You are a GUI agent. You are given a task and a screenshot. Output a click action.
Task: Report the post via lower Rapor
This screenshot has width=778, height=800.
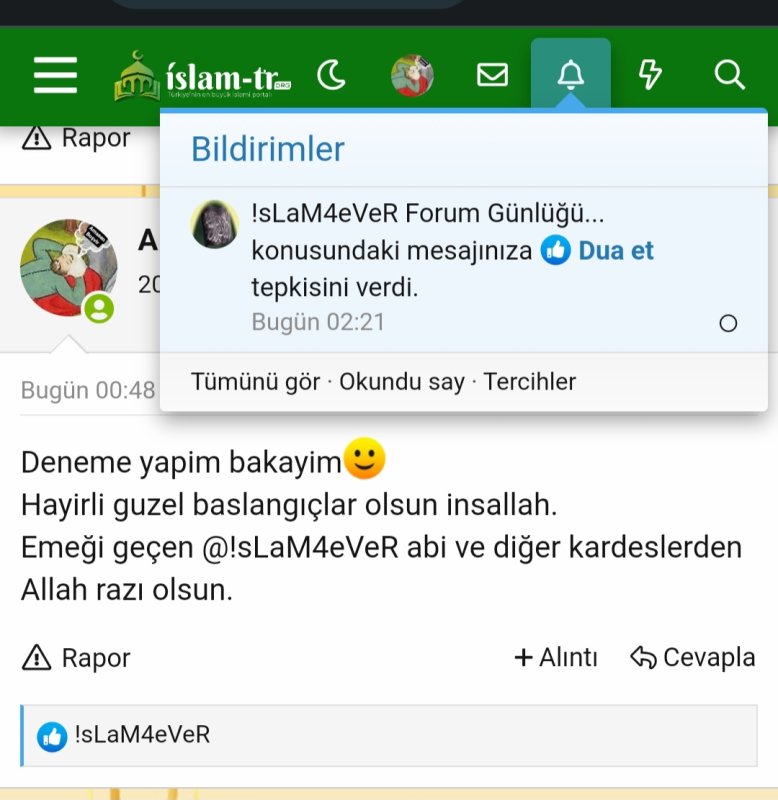[77, 658]
